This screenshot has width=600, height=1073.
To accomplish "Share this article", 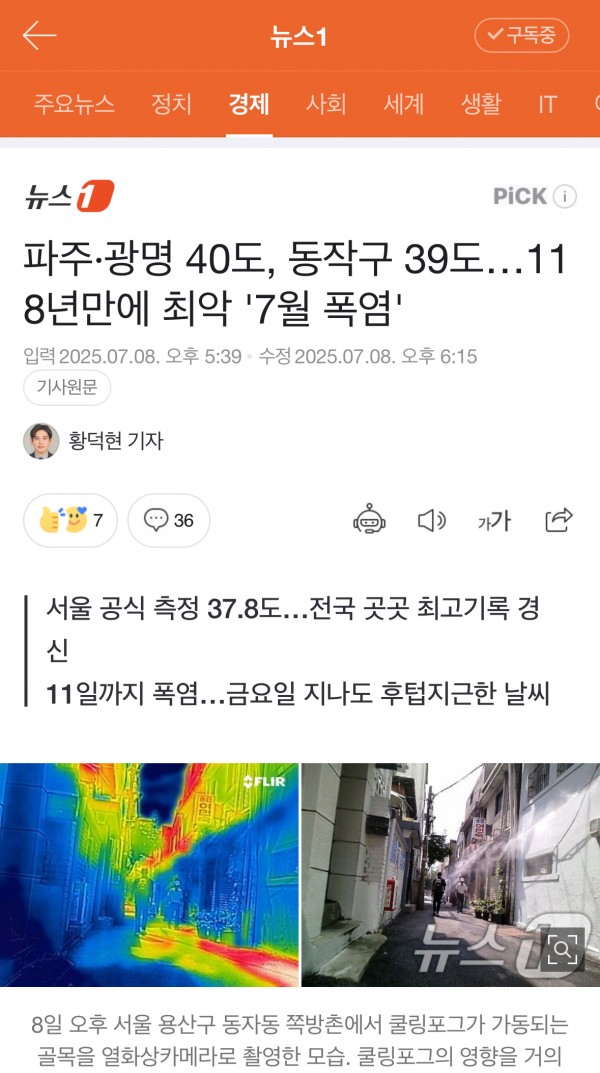I will [x=558, y=520].
